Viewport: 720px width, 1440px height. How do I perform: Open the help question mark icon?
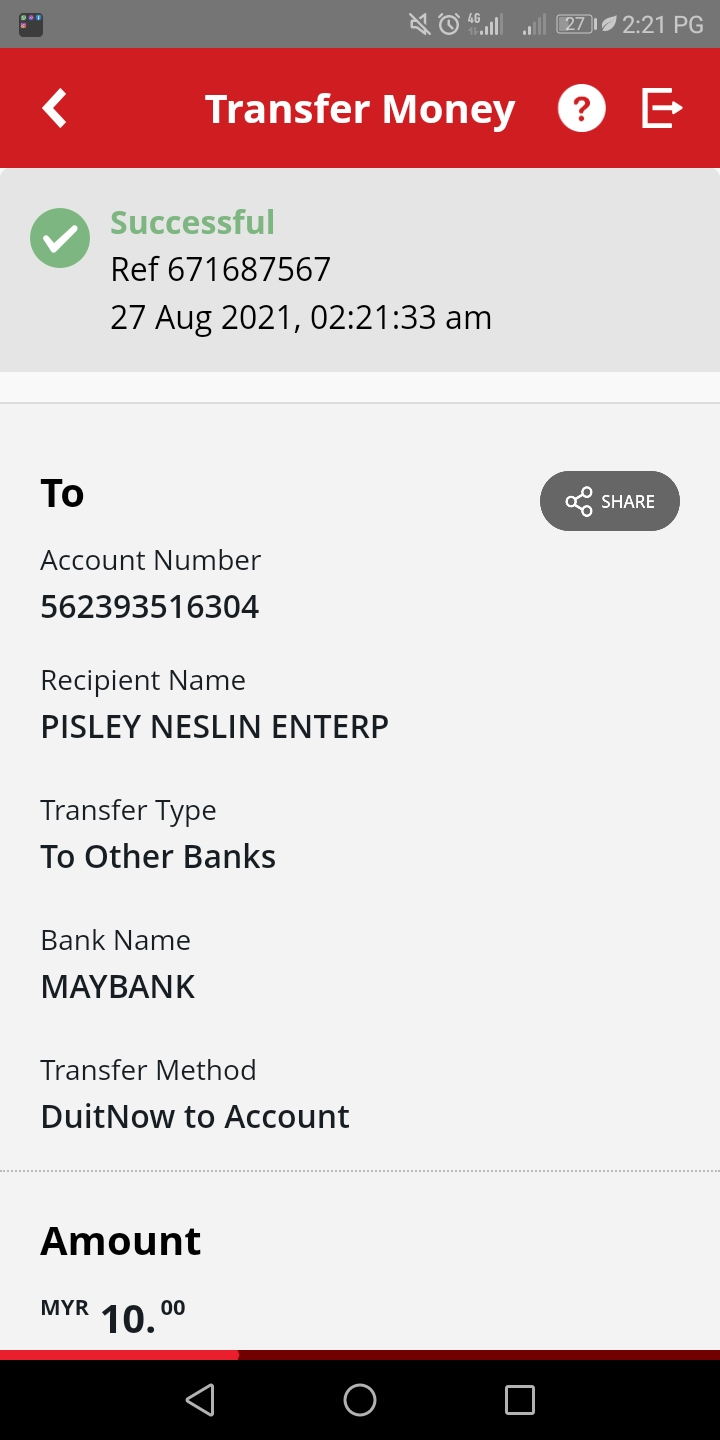pyautogui.click(x=582, y=108)
